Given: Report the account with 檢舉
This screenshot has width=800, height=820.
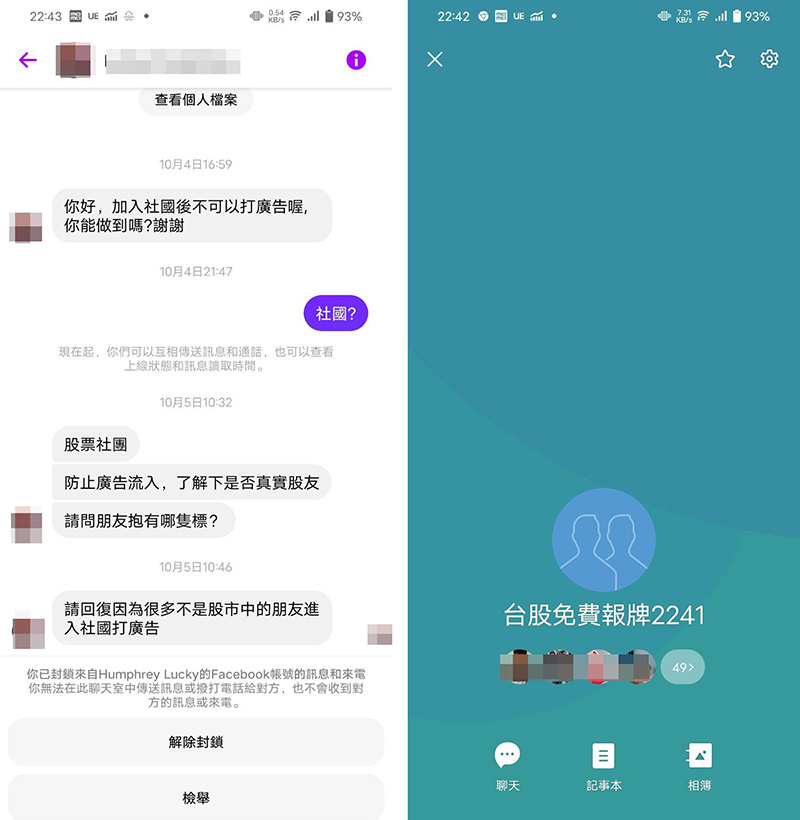Looking at the screenshot, I should pyautogui.click(x=196, y=797).
